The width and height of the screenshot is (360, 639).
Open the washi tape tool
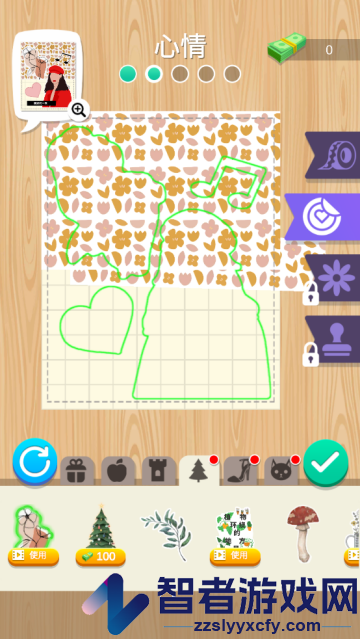[x=332, y=155]
